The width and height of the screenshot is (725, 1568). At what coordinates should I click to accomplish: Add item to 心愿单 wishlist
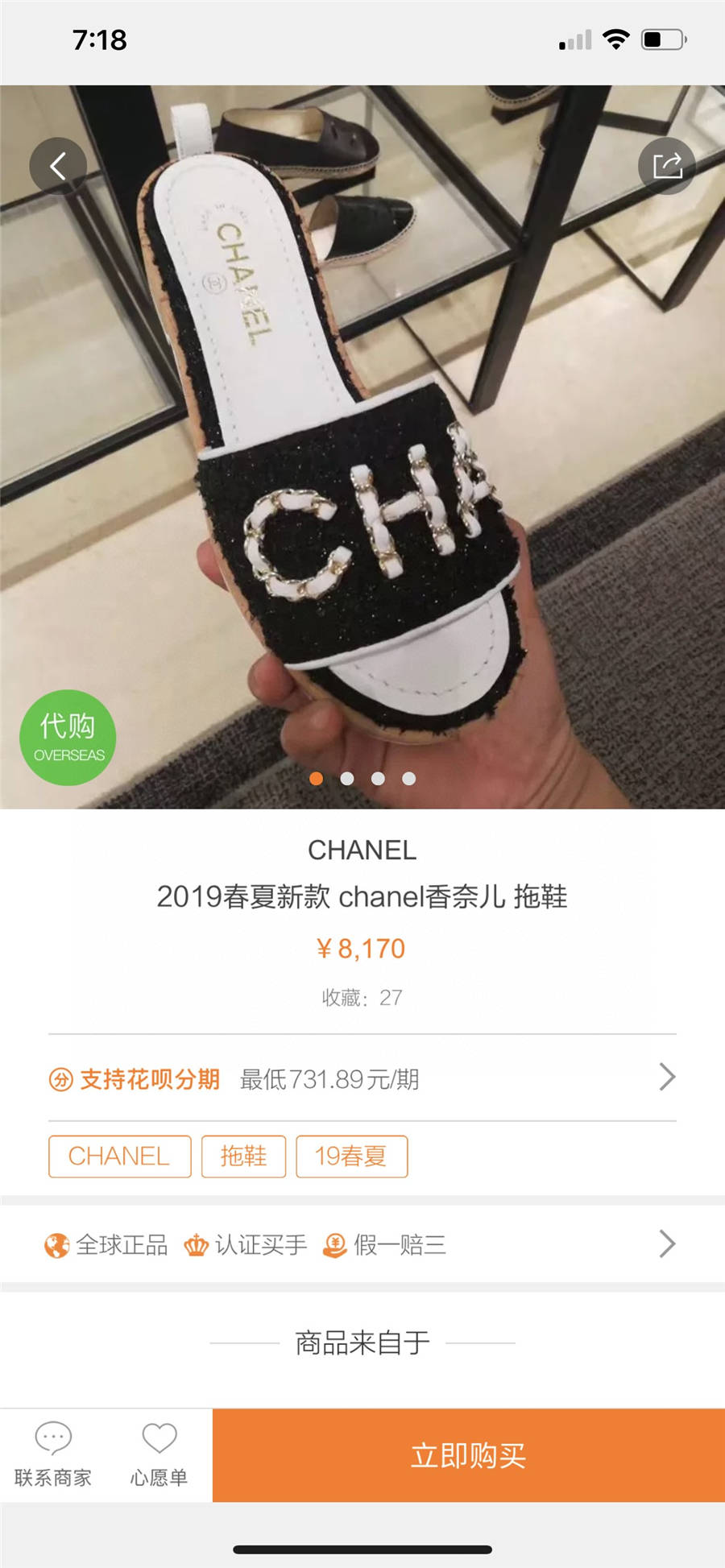[x=159, y=1454]
